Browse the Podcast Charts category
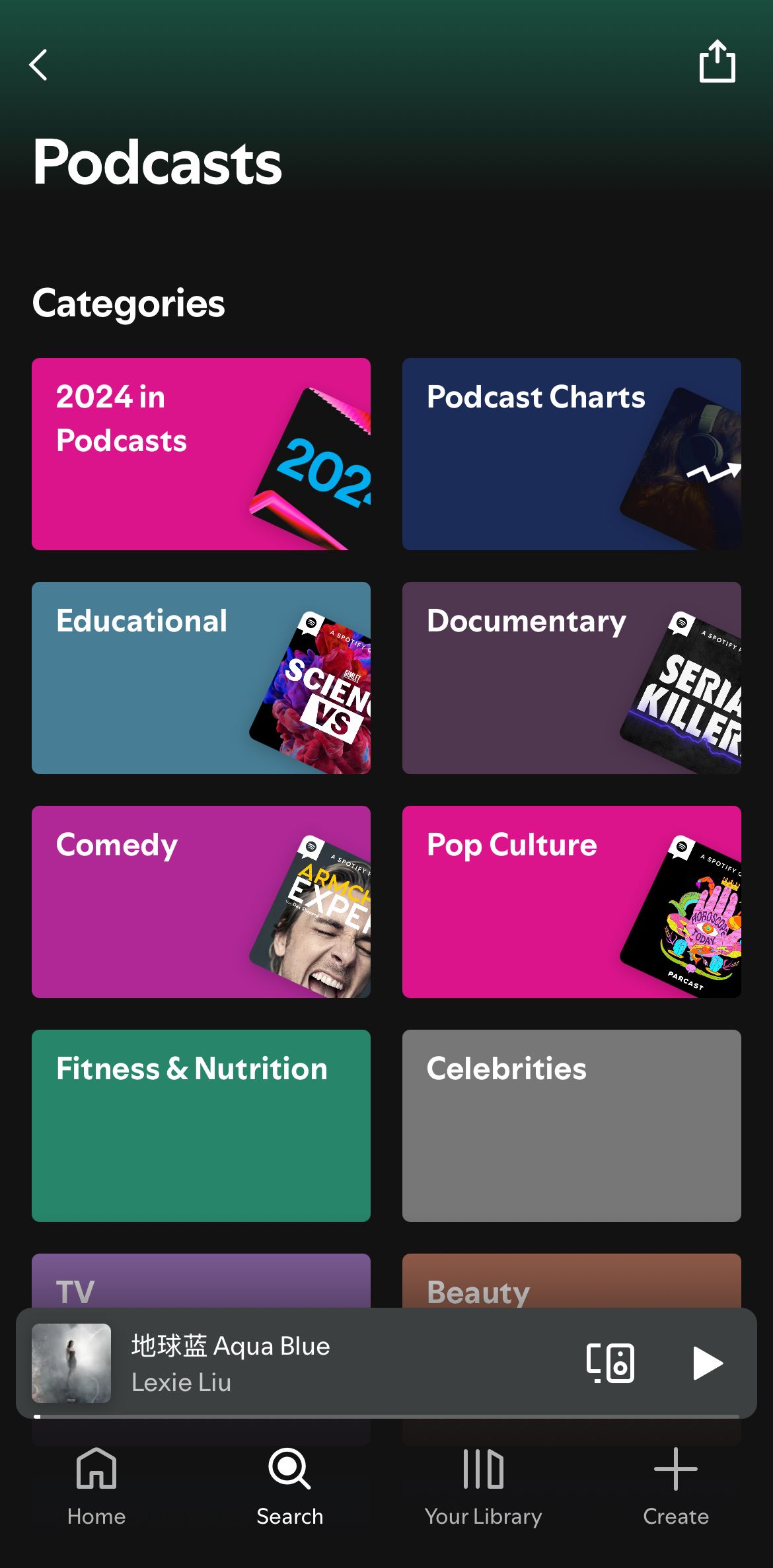The image size is (773, 1568). coord(571,453)
